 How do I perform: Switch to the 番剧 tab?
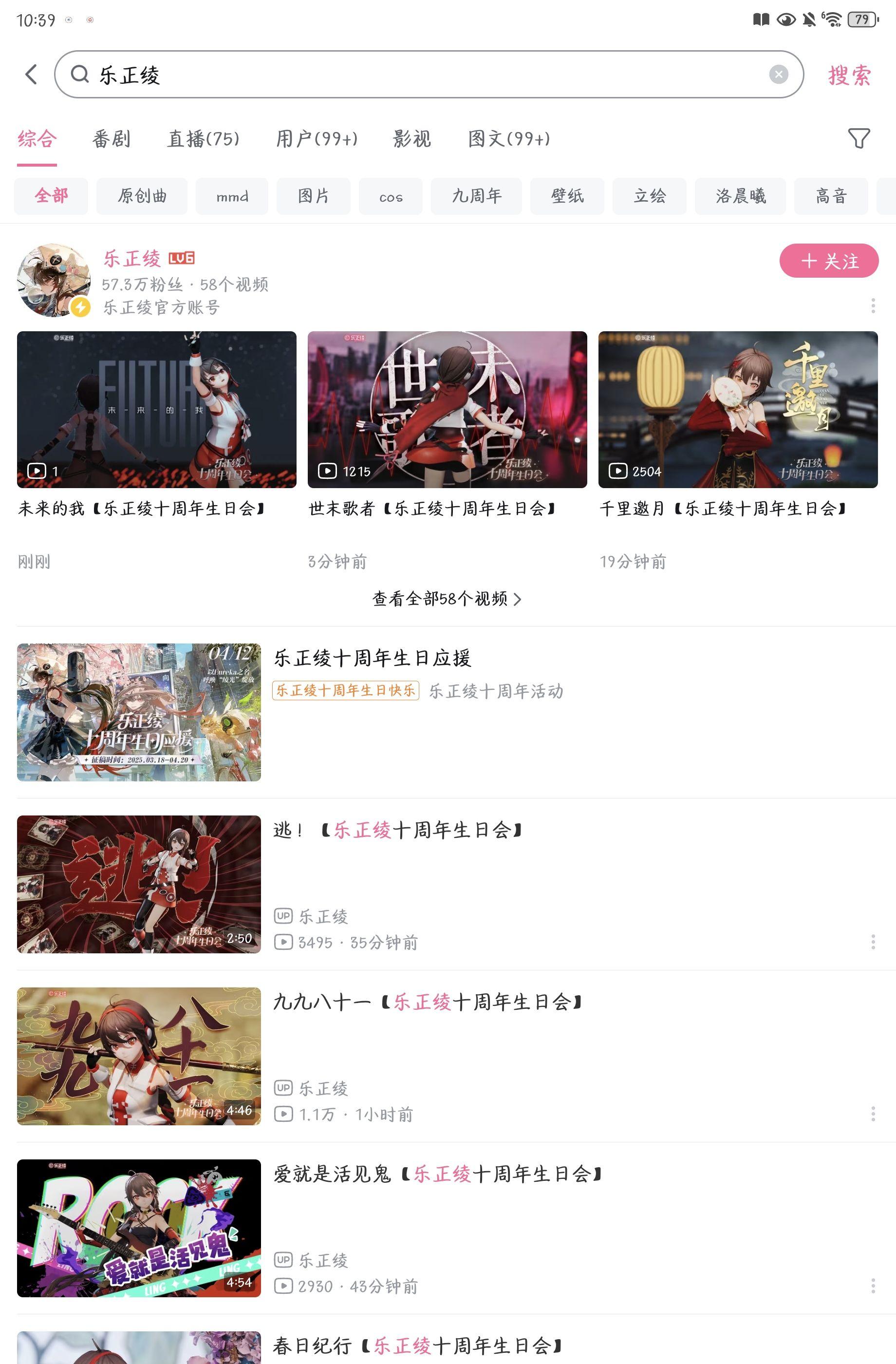point(112,139)
